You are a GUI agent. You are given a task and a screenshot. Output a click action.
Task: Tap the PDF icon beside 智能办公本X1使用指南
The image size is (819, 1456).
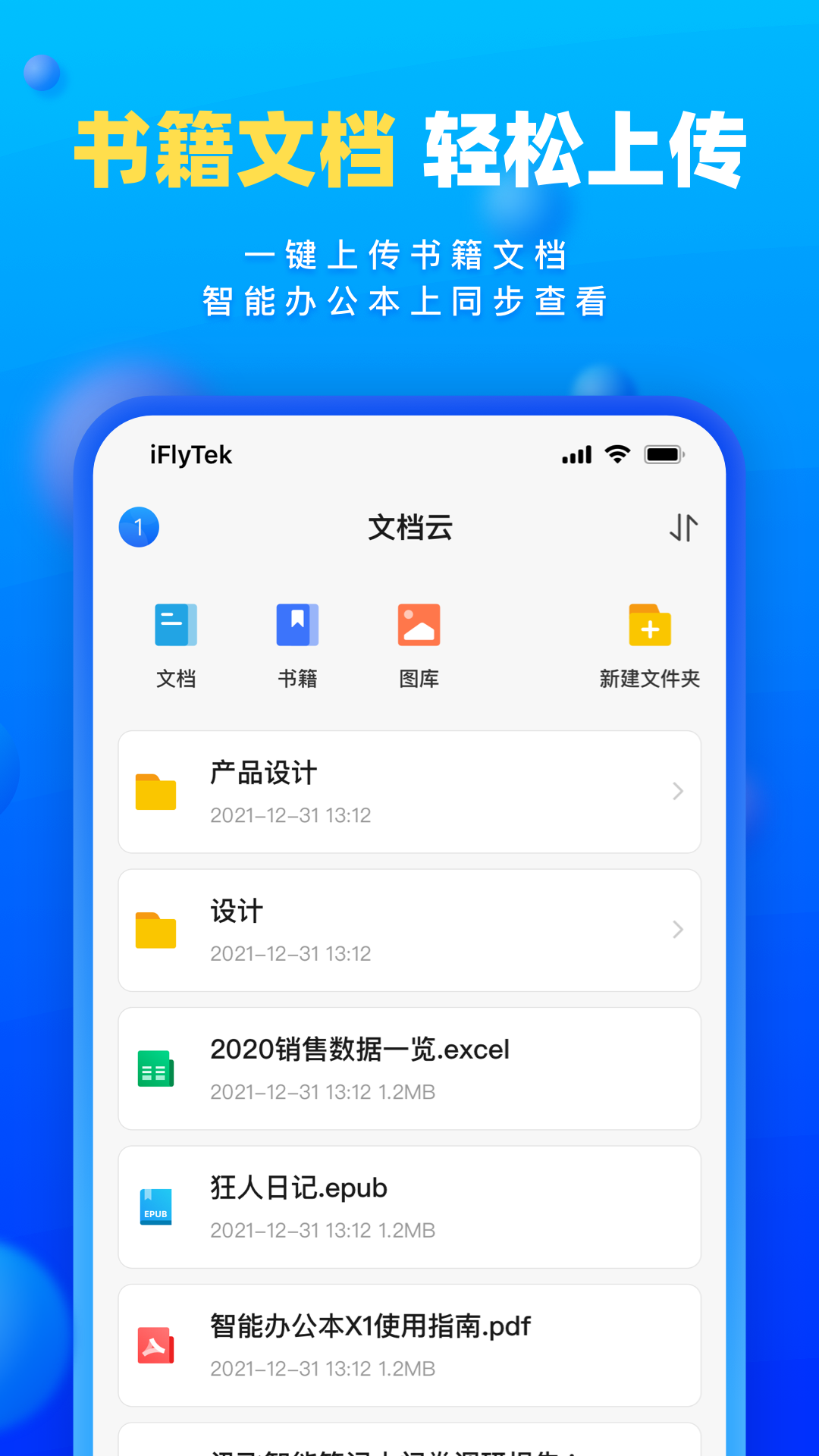tap(155, 1345)
